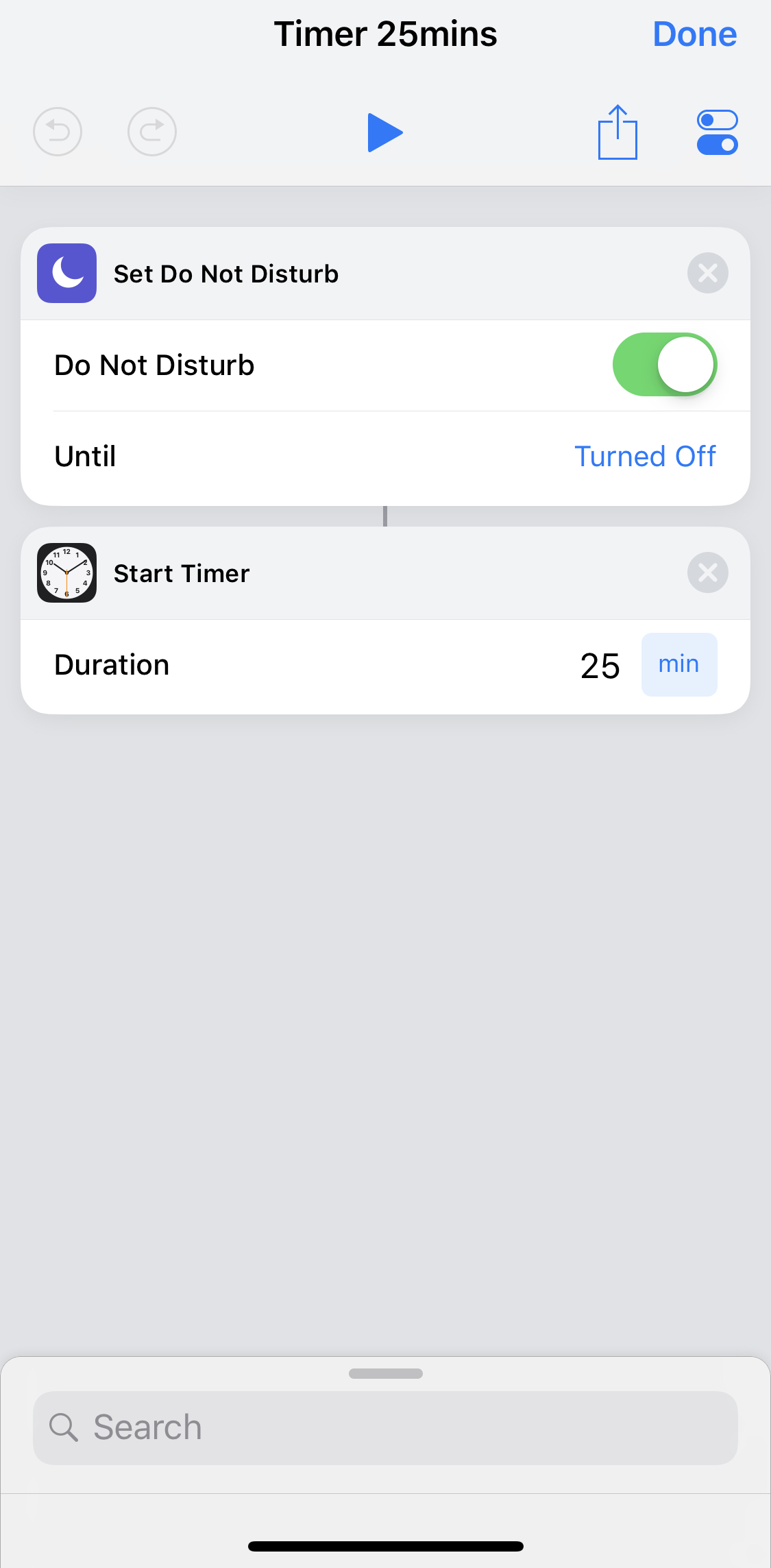The image size is (771, 1568).
Task: Open shortcut settings via toggles icon
Action: pos(718,132)
